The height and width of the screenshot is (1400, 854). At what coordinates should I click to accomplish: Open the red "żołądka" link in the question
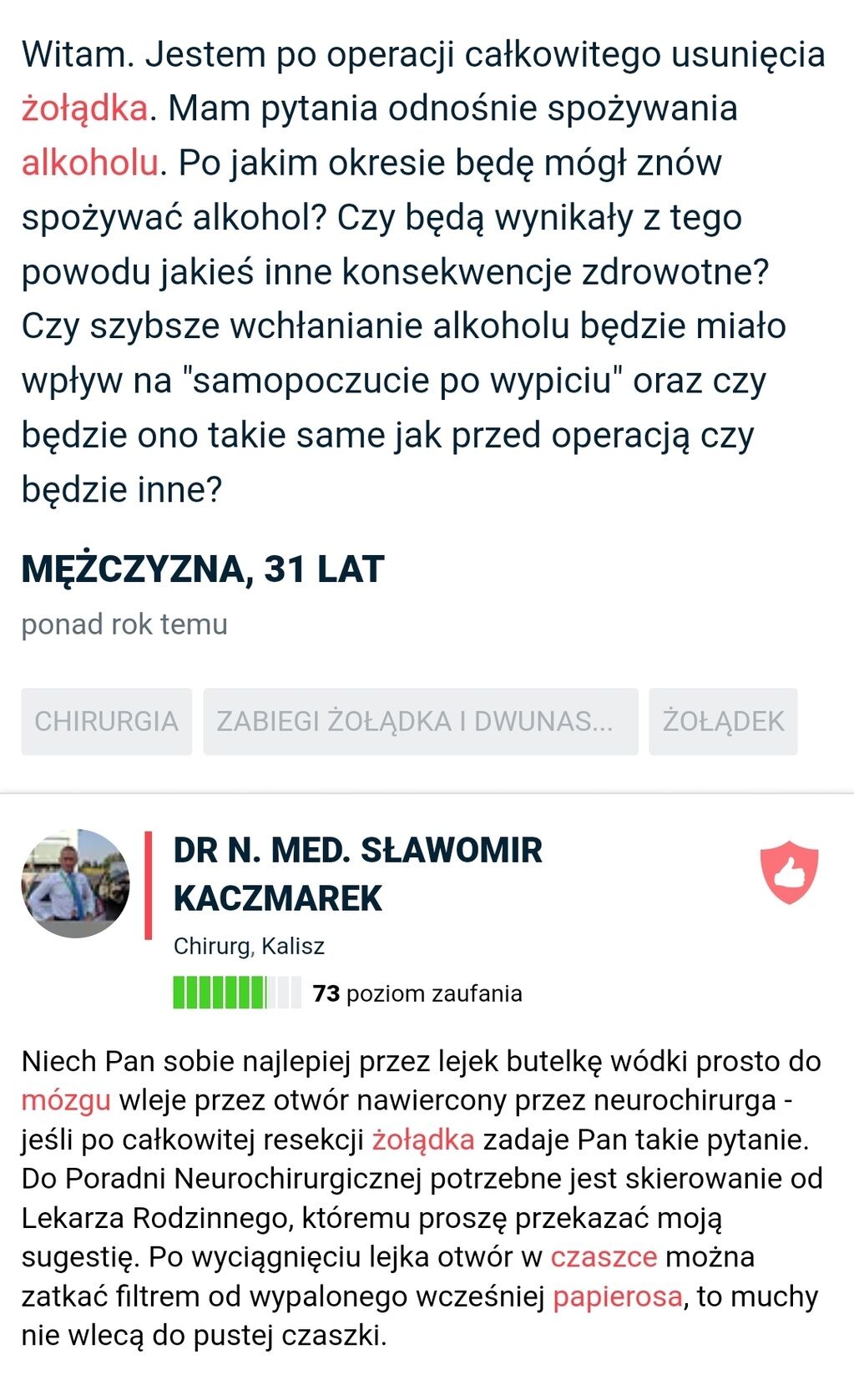(84, 109)
